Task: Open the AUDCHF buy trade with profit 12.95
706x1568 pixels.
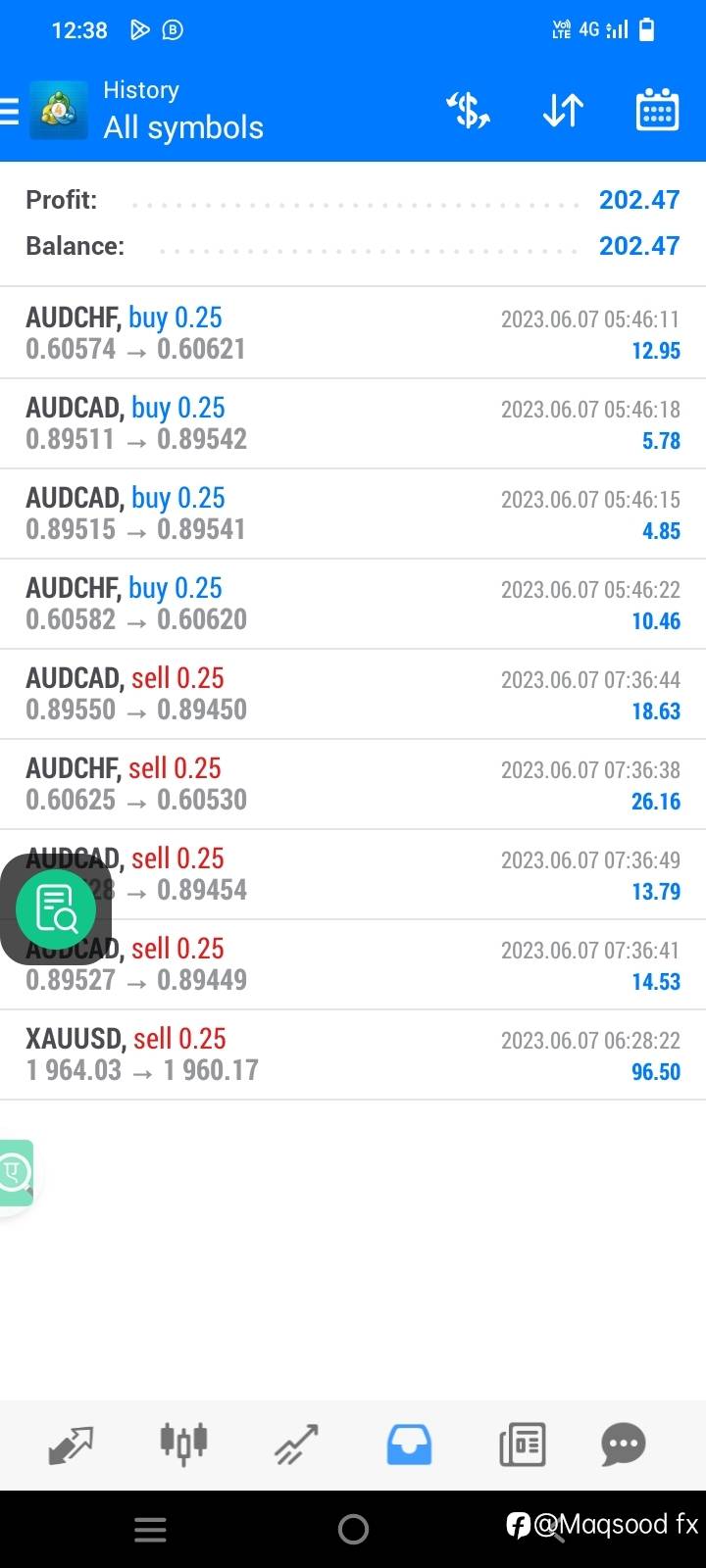Action: (x=353, y=333)
